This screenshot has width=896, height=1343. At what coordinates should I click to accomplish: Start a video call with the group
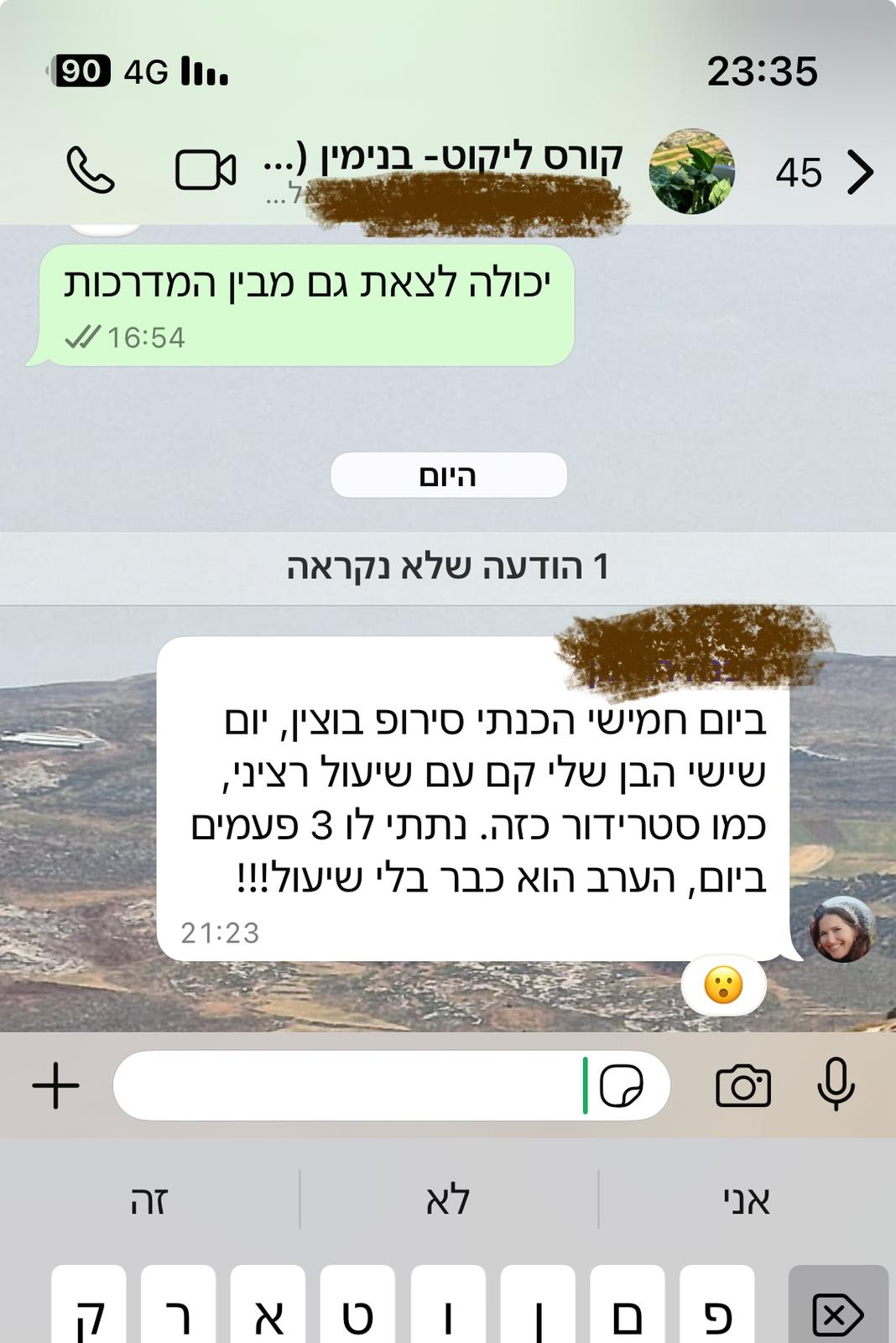tap(205, 170)
